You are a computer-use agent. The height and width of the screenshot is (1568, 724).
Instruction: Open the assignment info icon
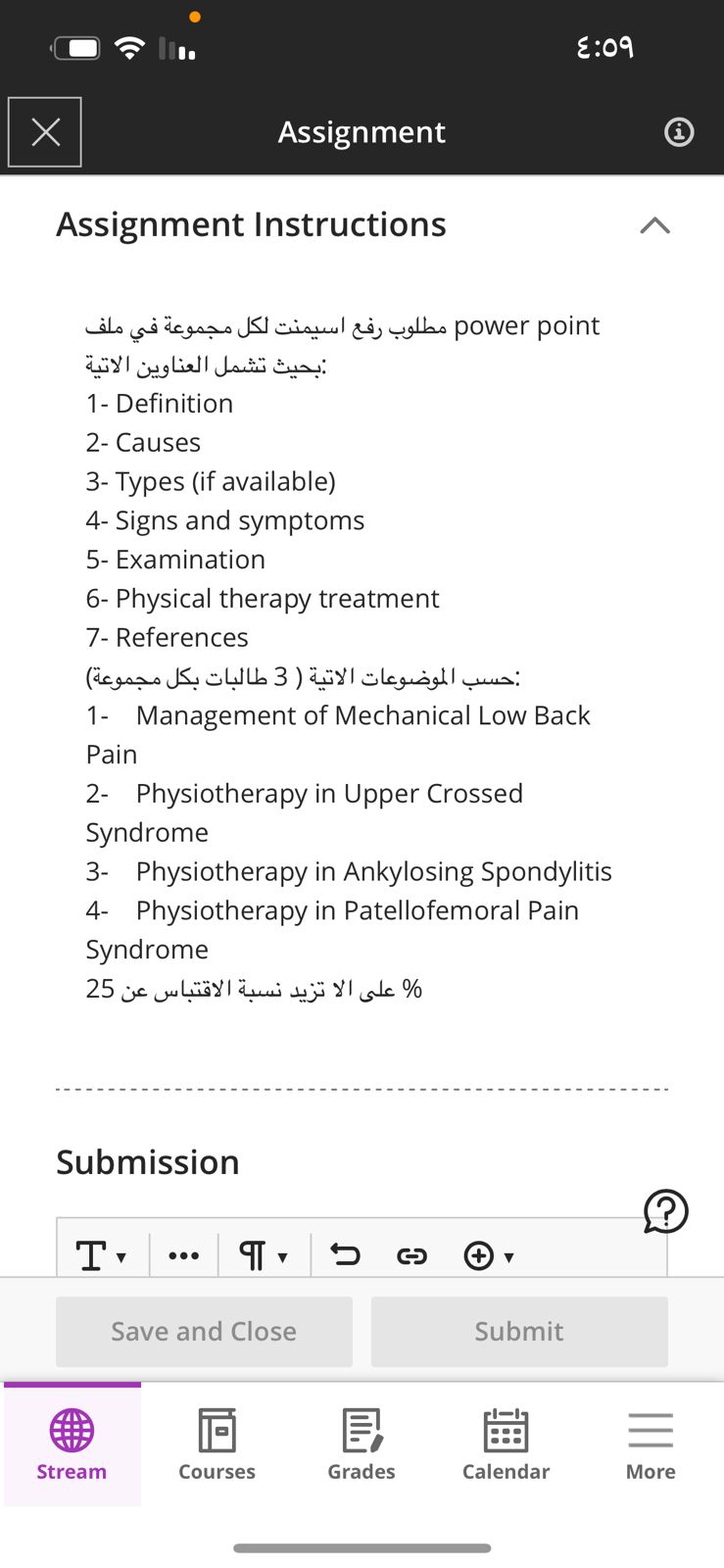pos(679,132)
